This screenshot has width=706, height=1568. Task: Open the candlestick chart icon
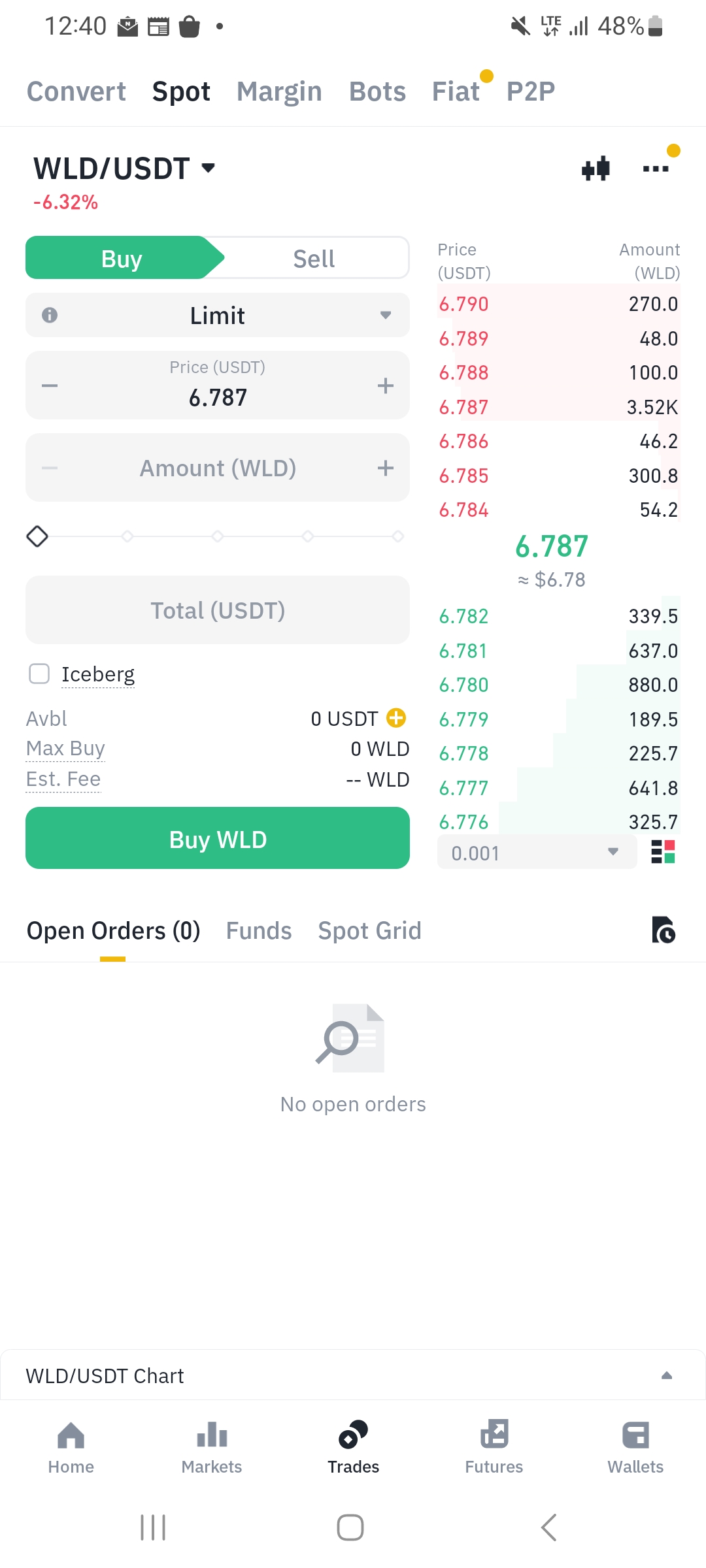(596, 169)
